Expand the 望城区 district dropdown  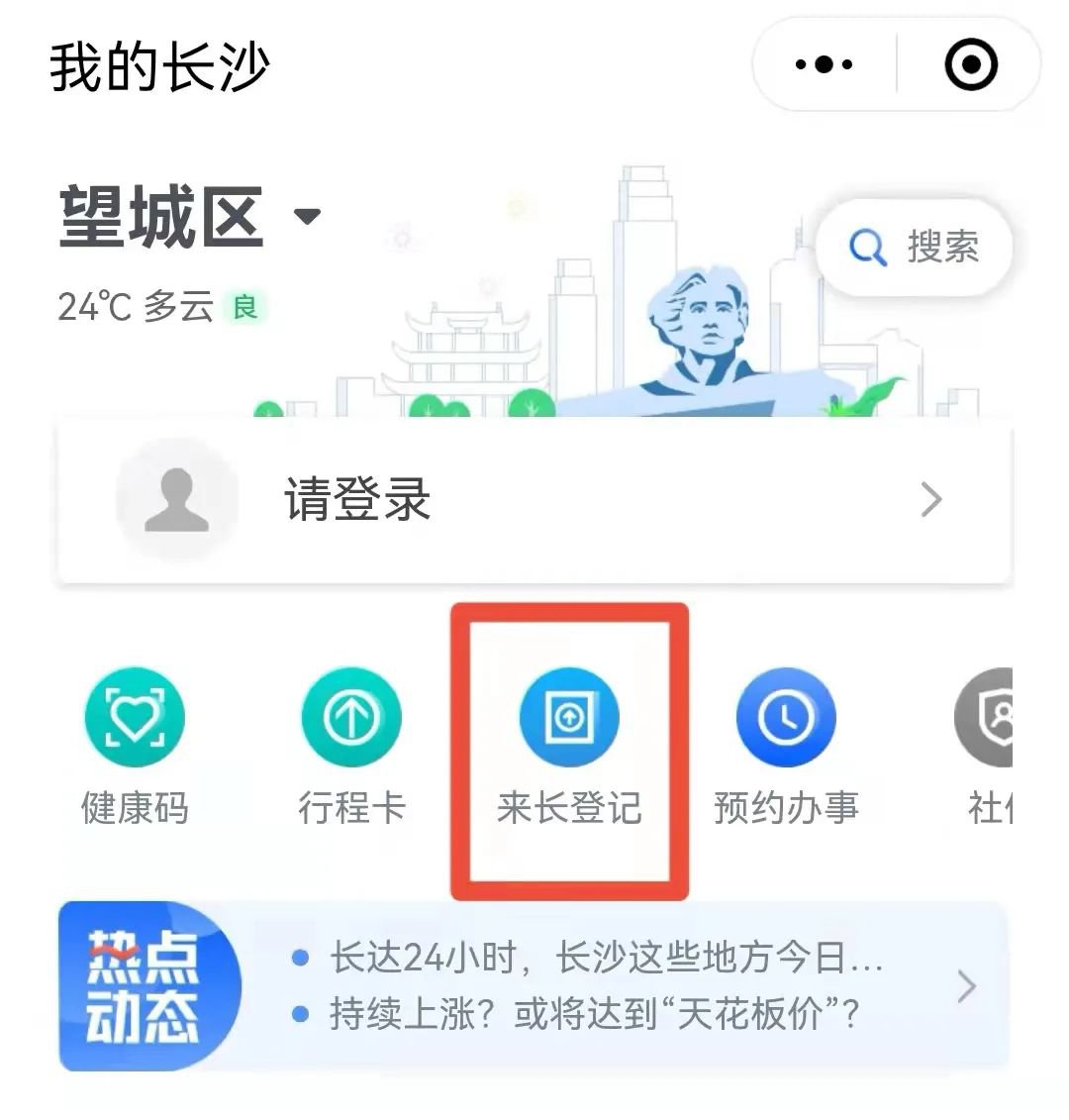tap(308, 216)
